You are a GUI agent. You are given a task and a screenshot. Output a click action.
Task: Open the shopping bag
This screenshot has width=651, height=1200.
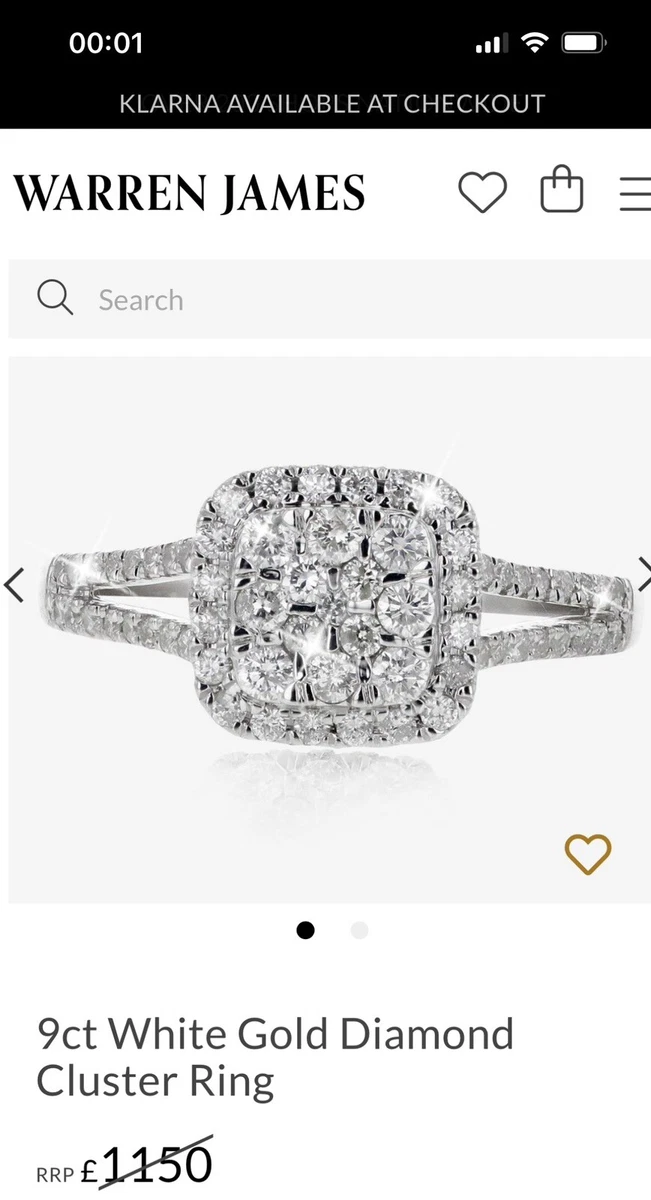click(562, 188)
